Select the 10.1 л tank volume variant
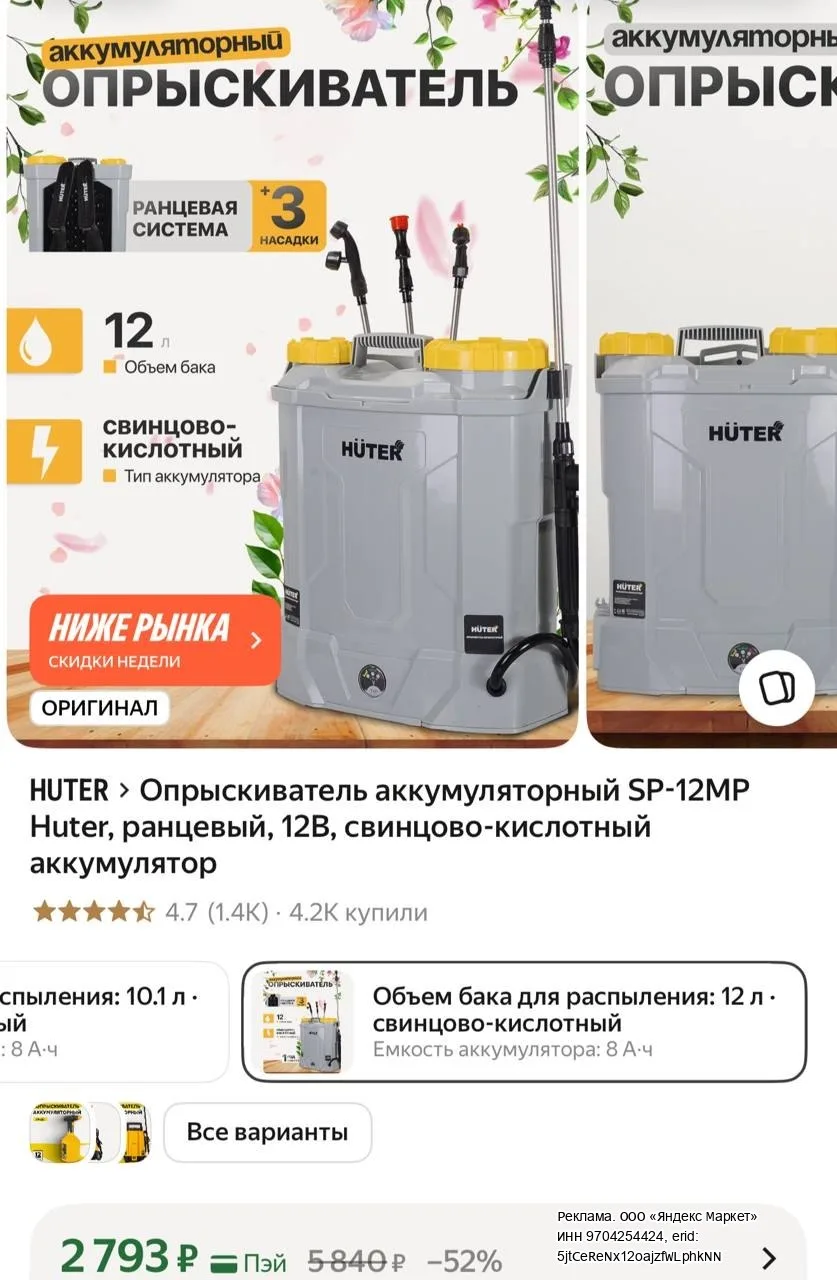 (112, 1022)
